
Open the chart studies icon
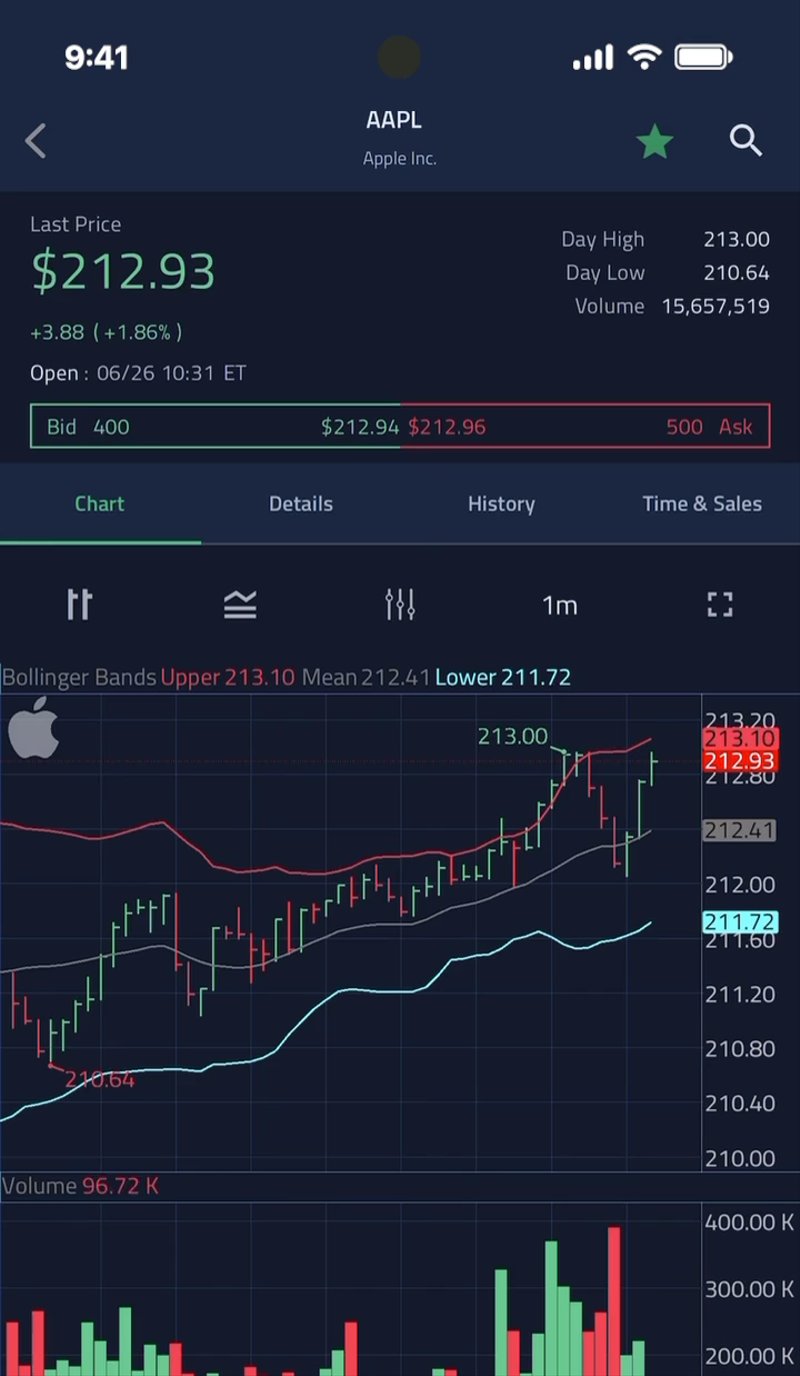[x=240, y=604]
